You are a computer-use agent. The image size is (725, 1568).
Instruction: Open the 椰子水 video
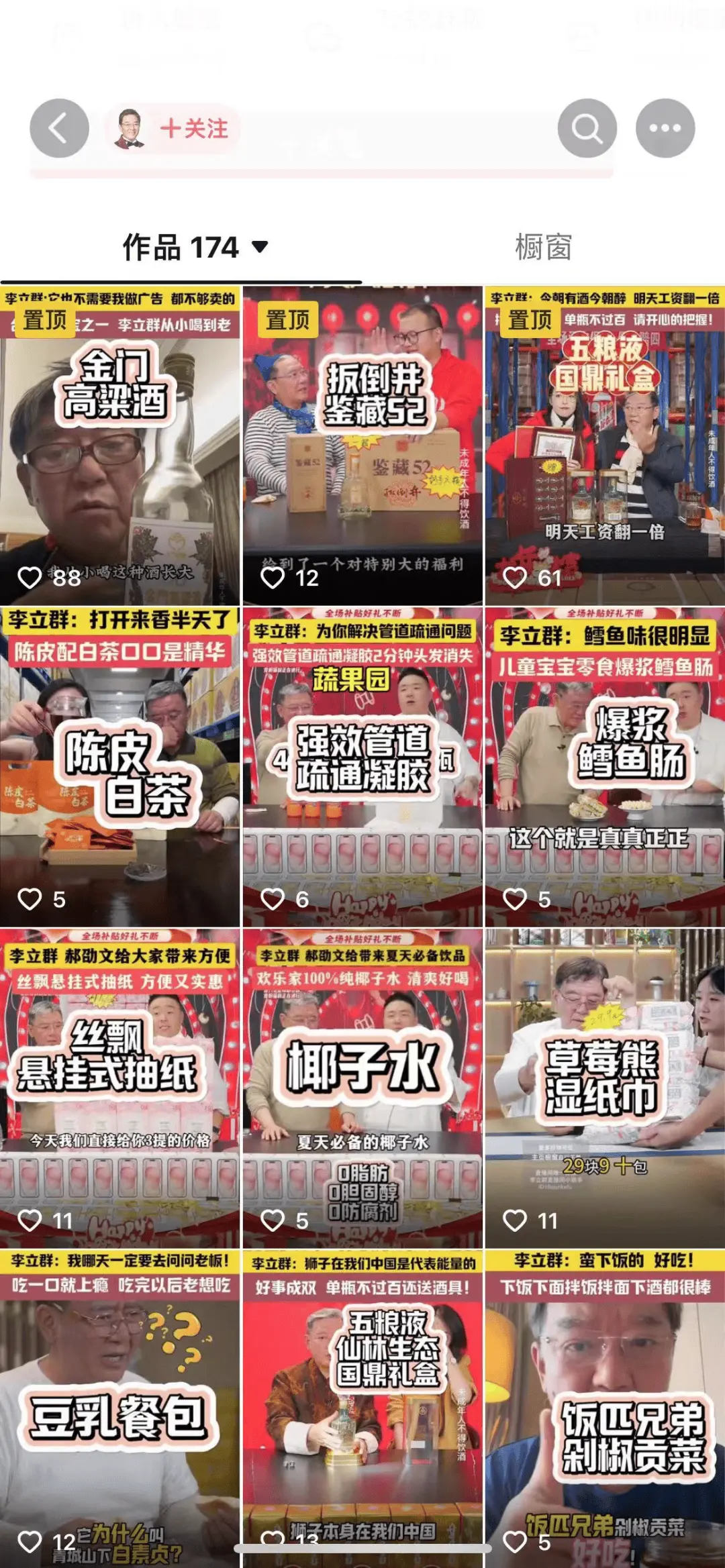362,1088
